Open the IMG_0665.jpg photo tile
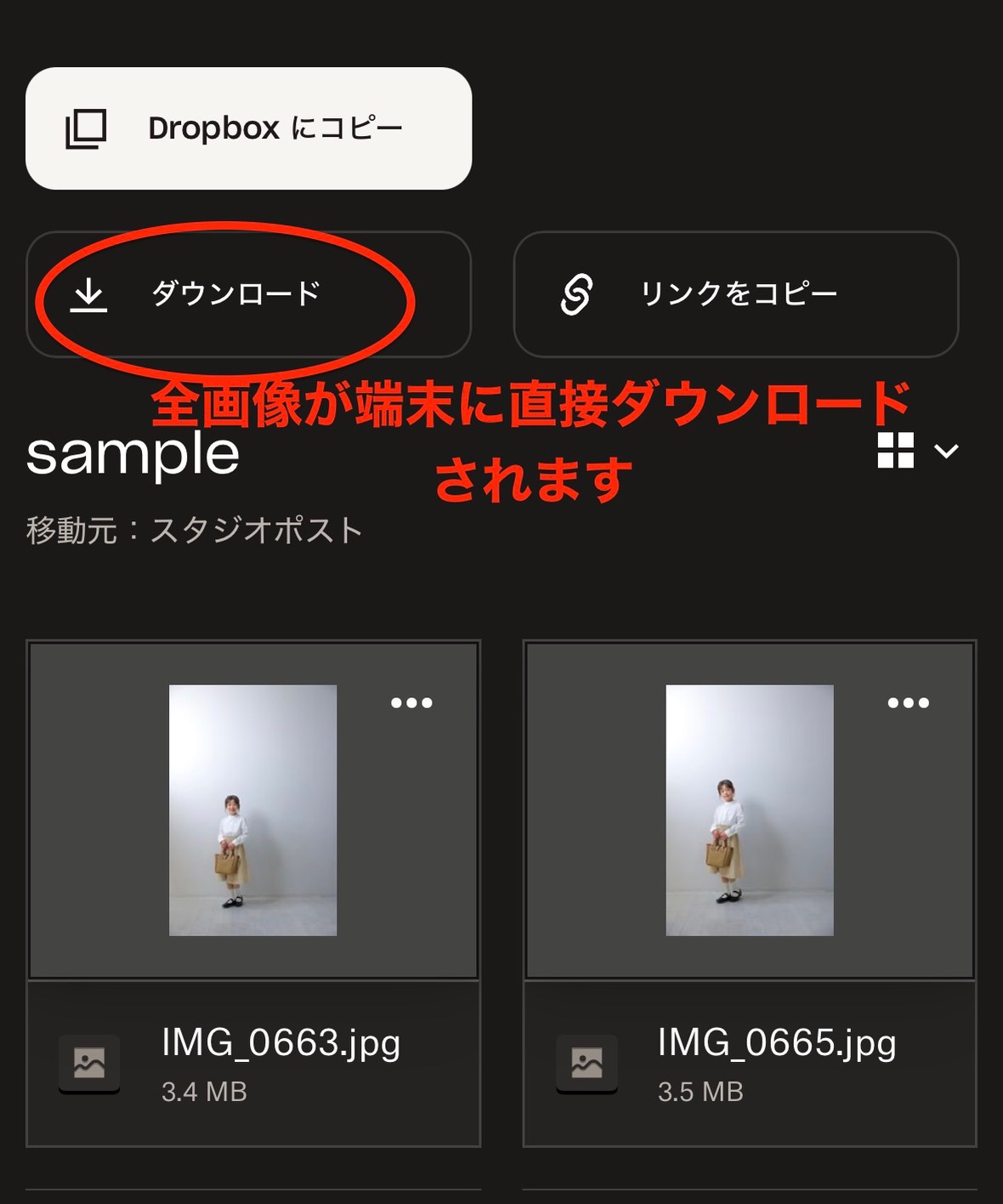 click(749, 810)
